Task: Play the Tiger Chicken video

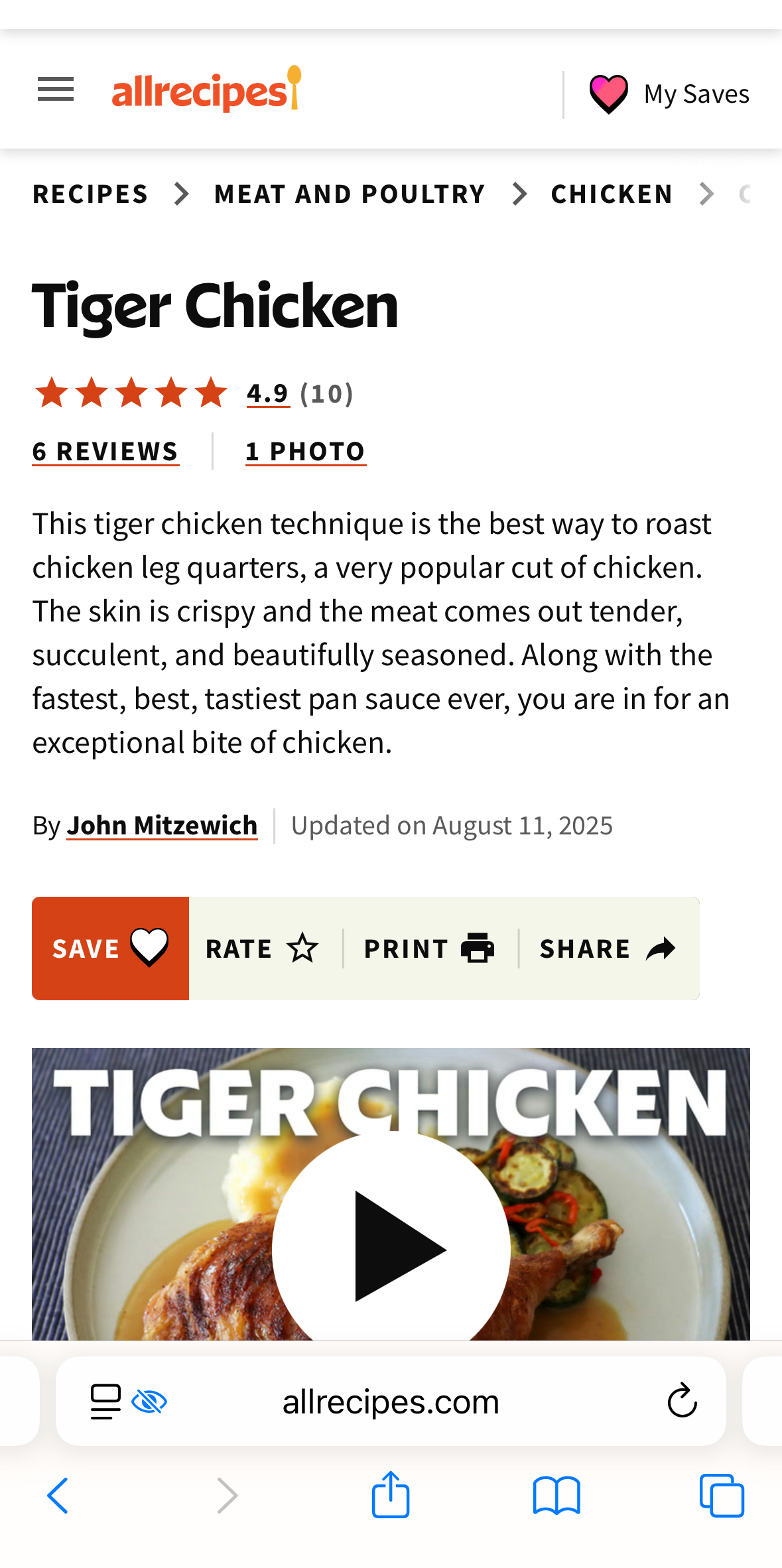Action: pos(391,1246)
